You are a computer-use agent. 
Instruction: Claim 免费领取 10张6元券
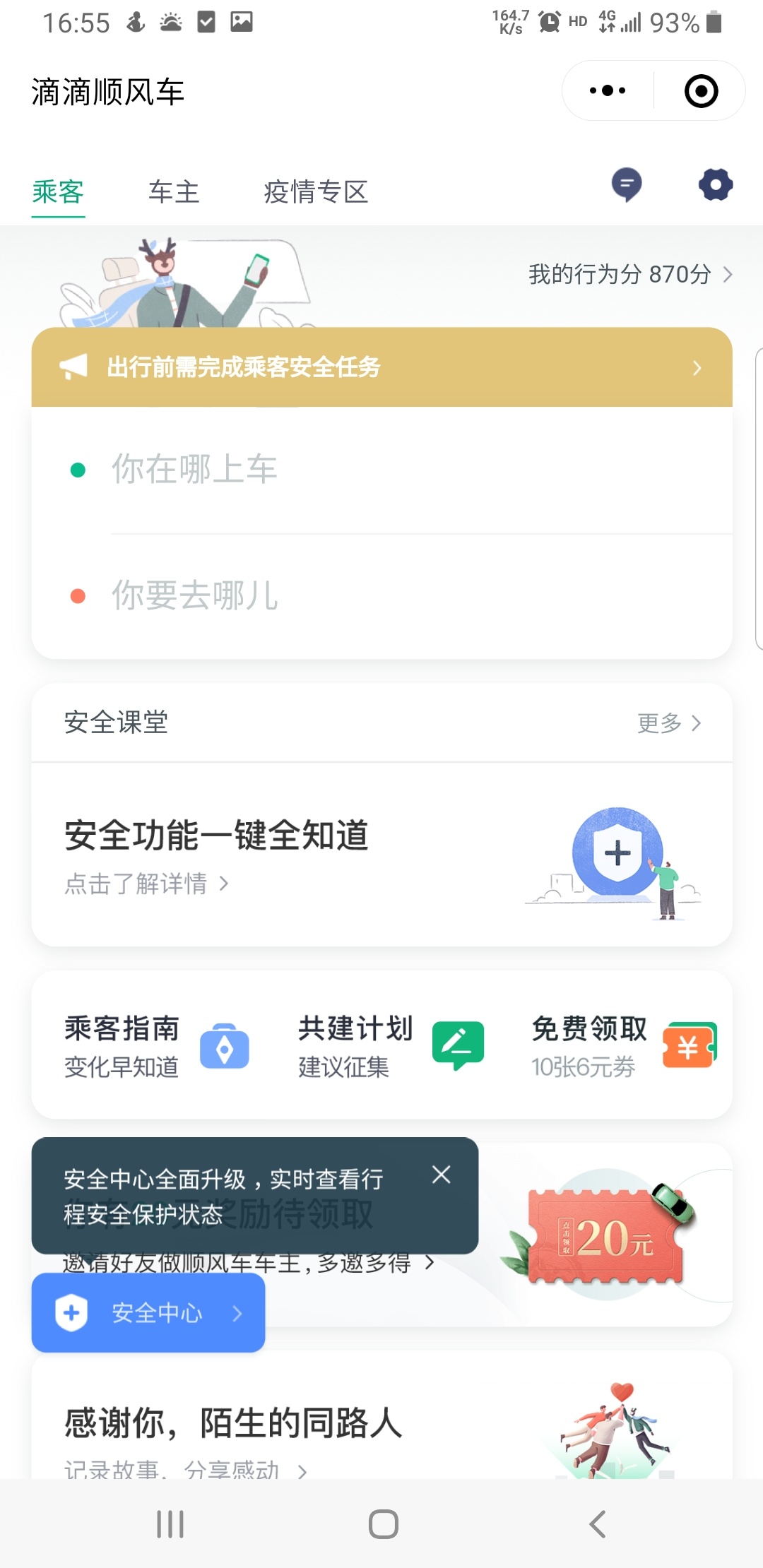[x=623, y=1046]
